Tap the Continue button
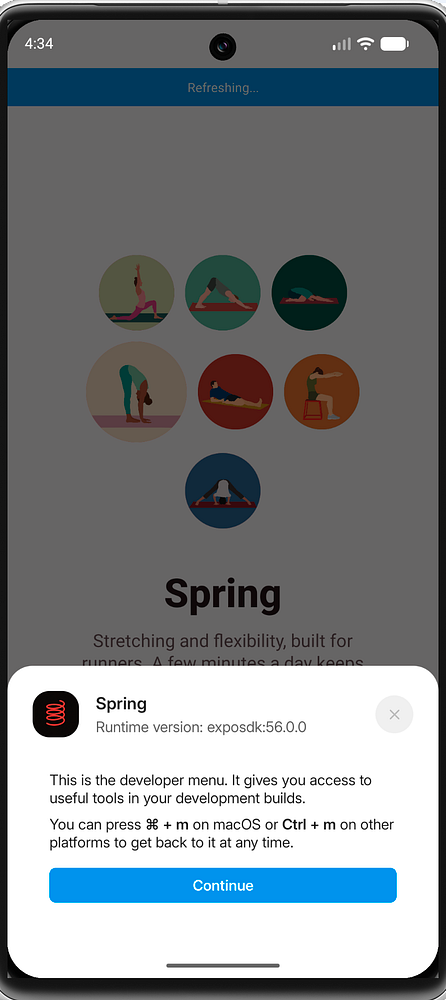The width and height of the screenshot is (446, 1000). pos(223,885)
